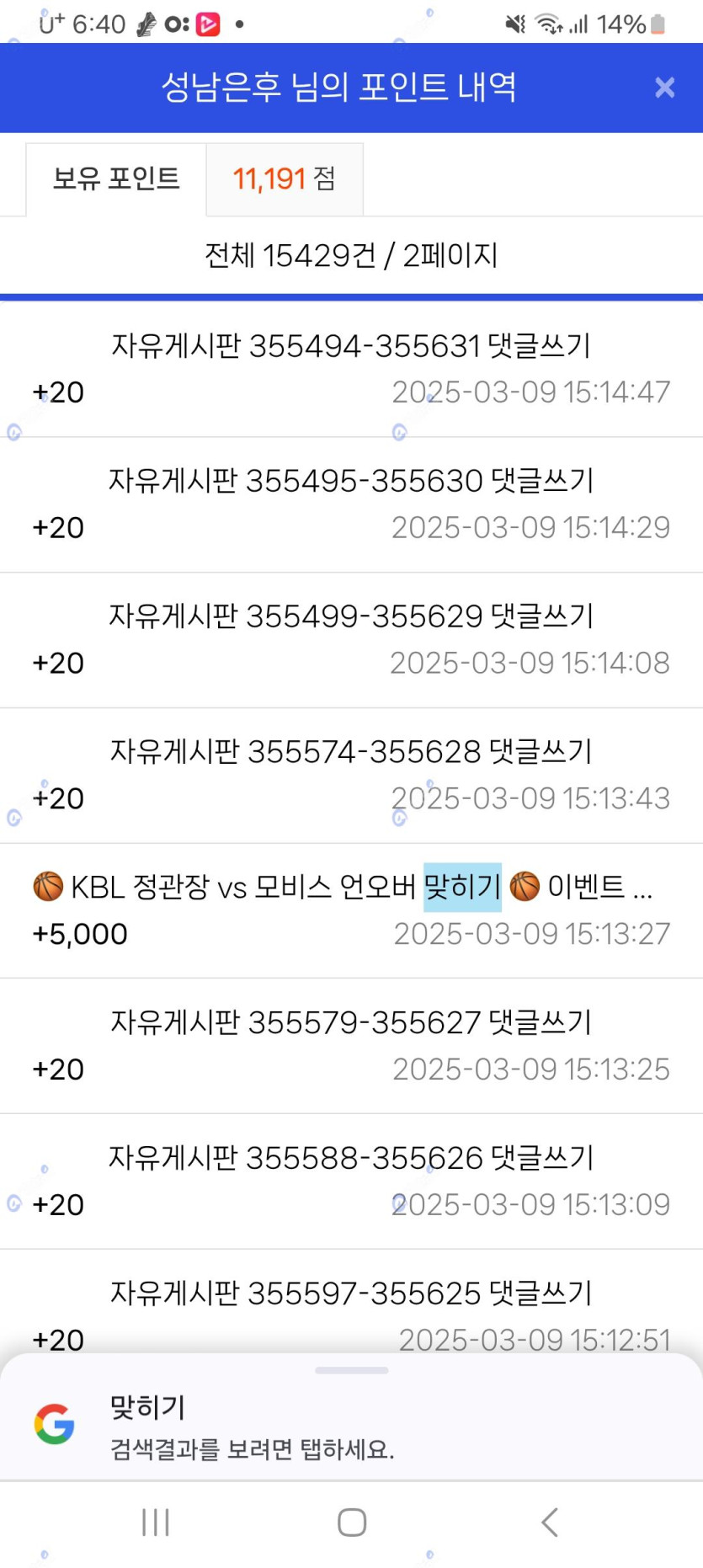Go back with the system back button
703x1568 pixels.
coord(550,1522)
